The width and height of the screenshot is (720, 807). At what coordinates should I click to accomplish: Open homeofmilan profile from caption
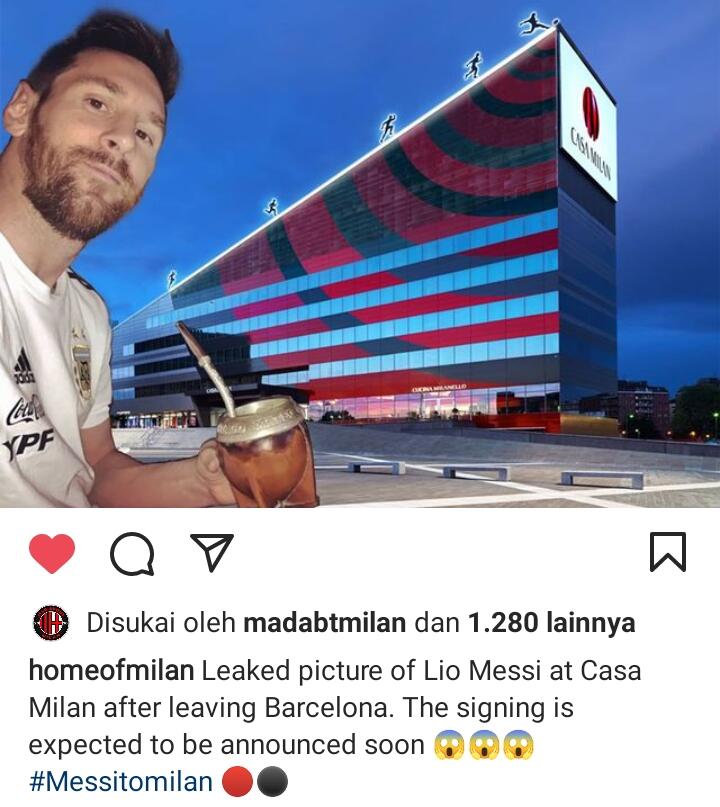(x=111, y=670)
